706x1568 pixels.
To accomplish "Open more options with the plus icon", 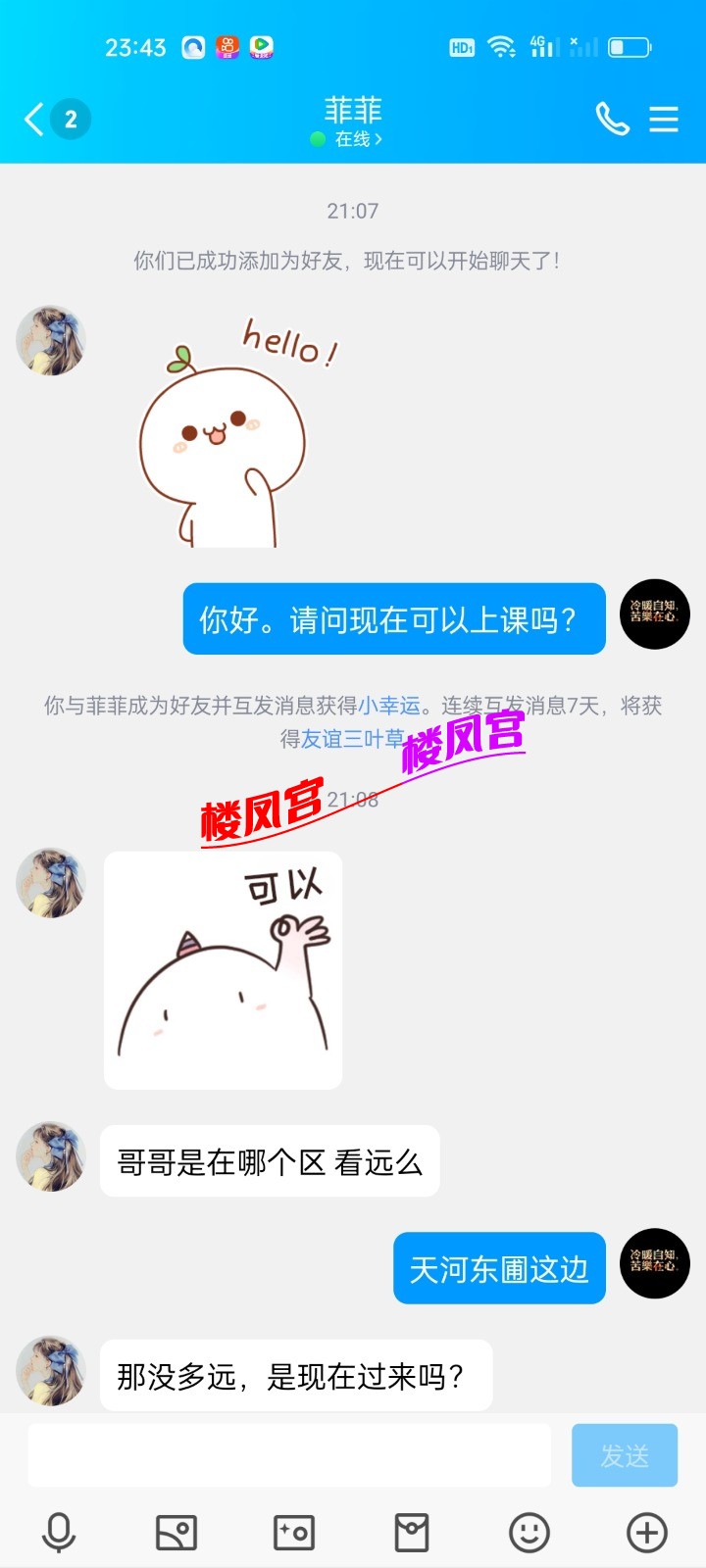I will tap(647, 1533).
